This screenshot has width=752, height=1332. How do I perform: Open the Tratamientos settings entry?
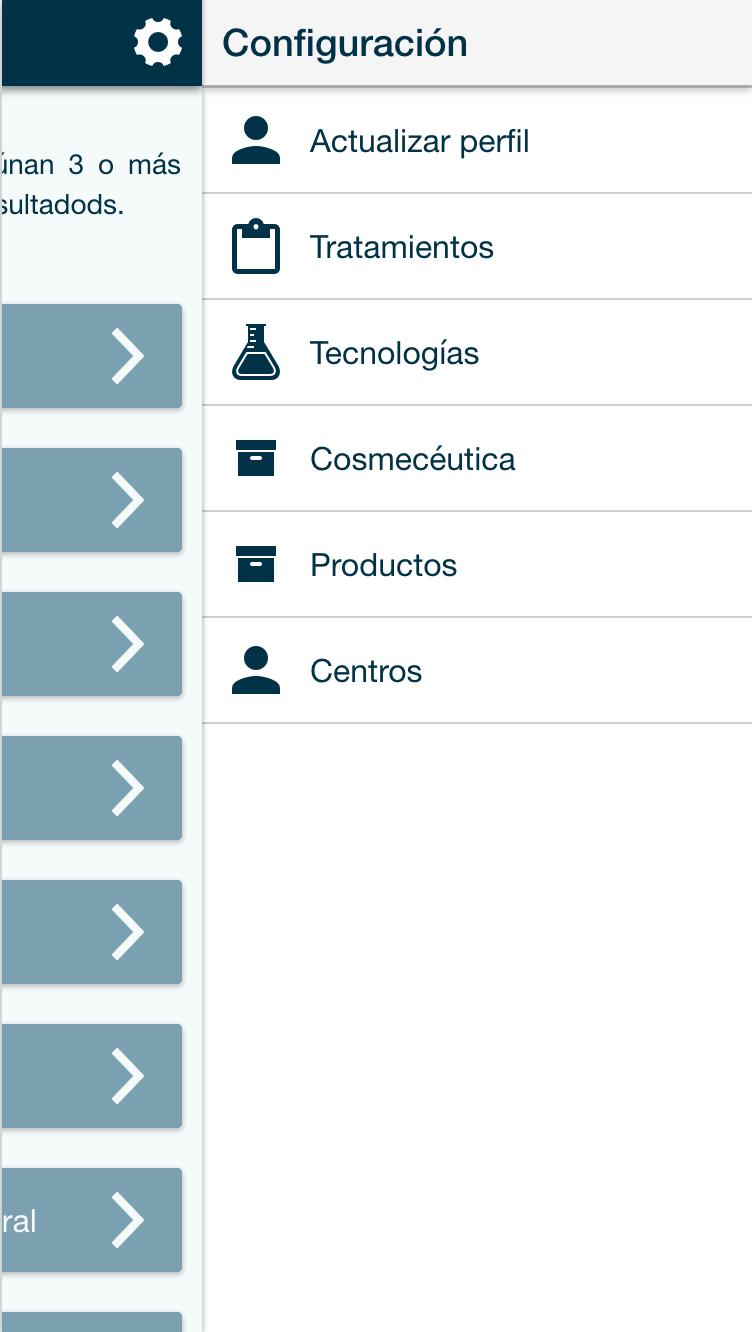402,247
